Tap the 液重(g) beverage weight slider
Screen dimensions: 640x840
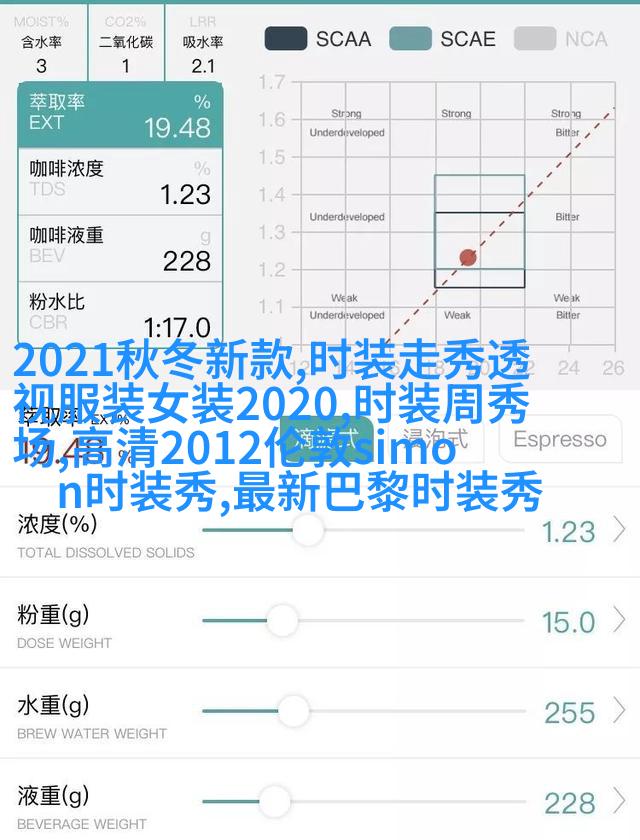[x=272, y=800]
